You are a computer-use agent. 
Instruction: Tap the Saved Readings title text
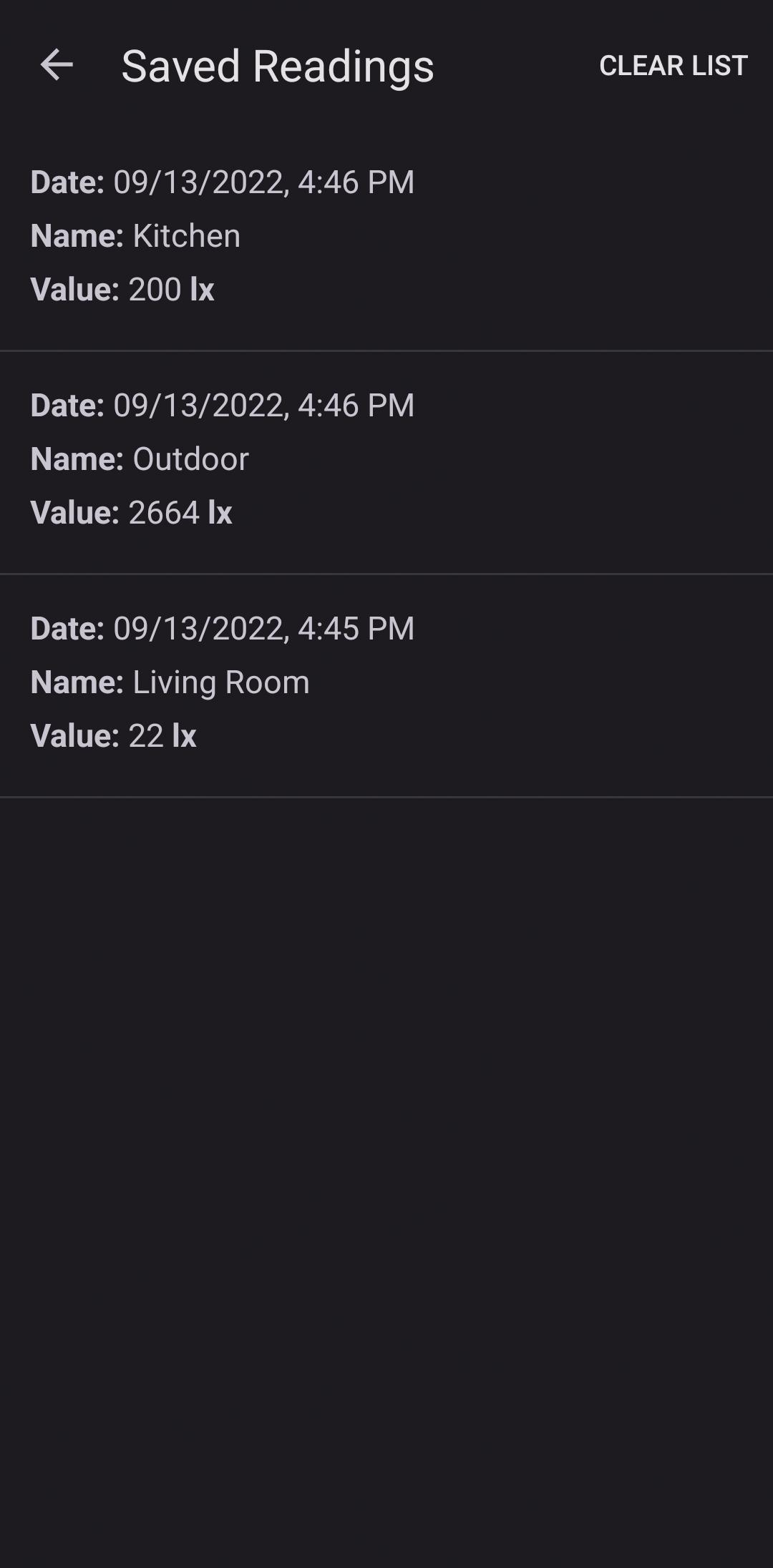tap(278, 67)
